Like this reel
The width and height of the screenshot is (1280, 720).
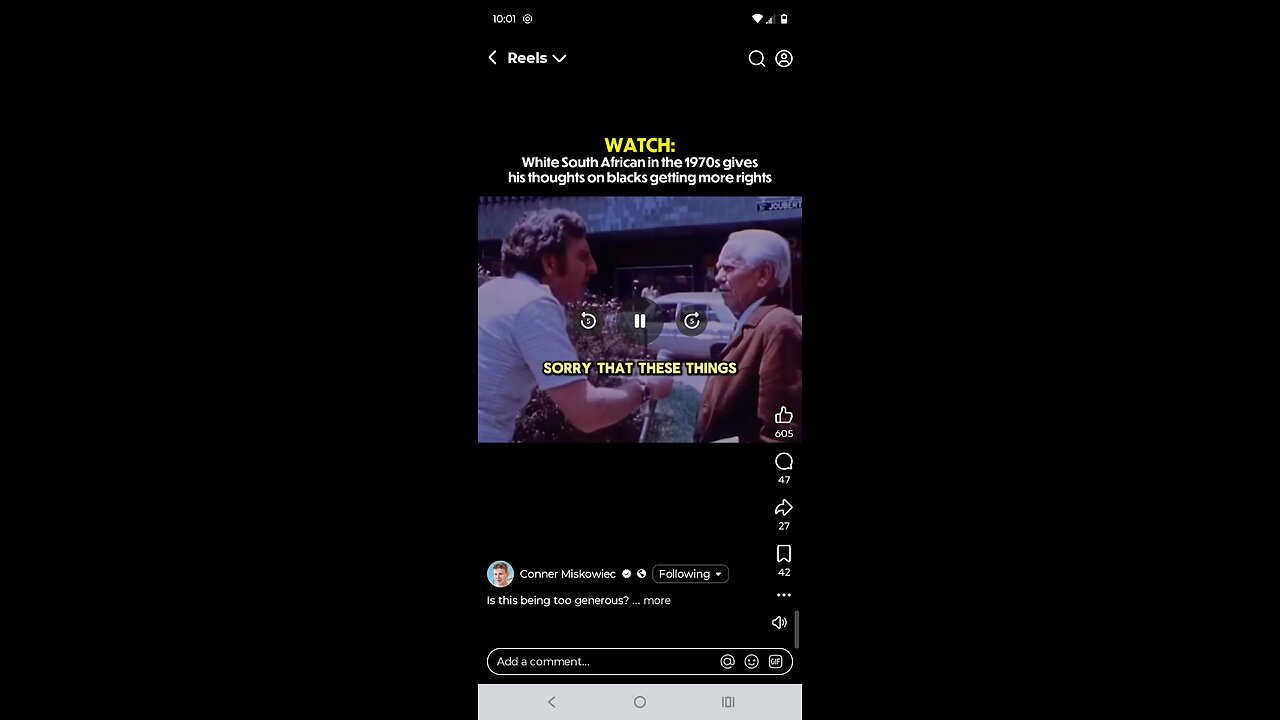784,415
